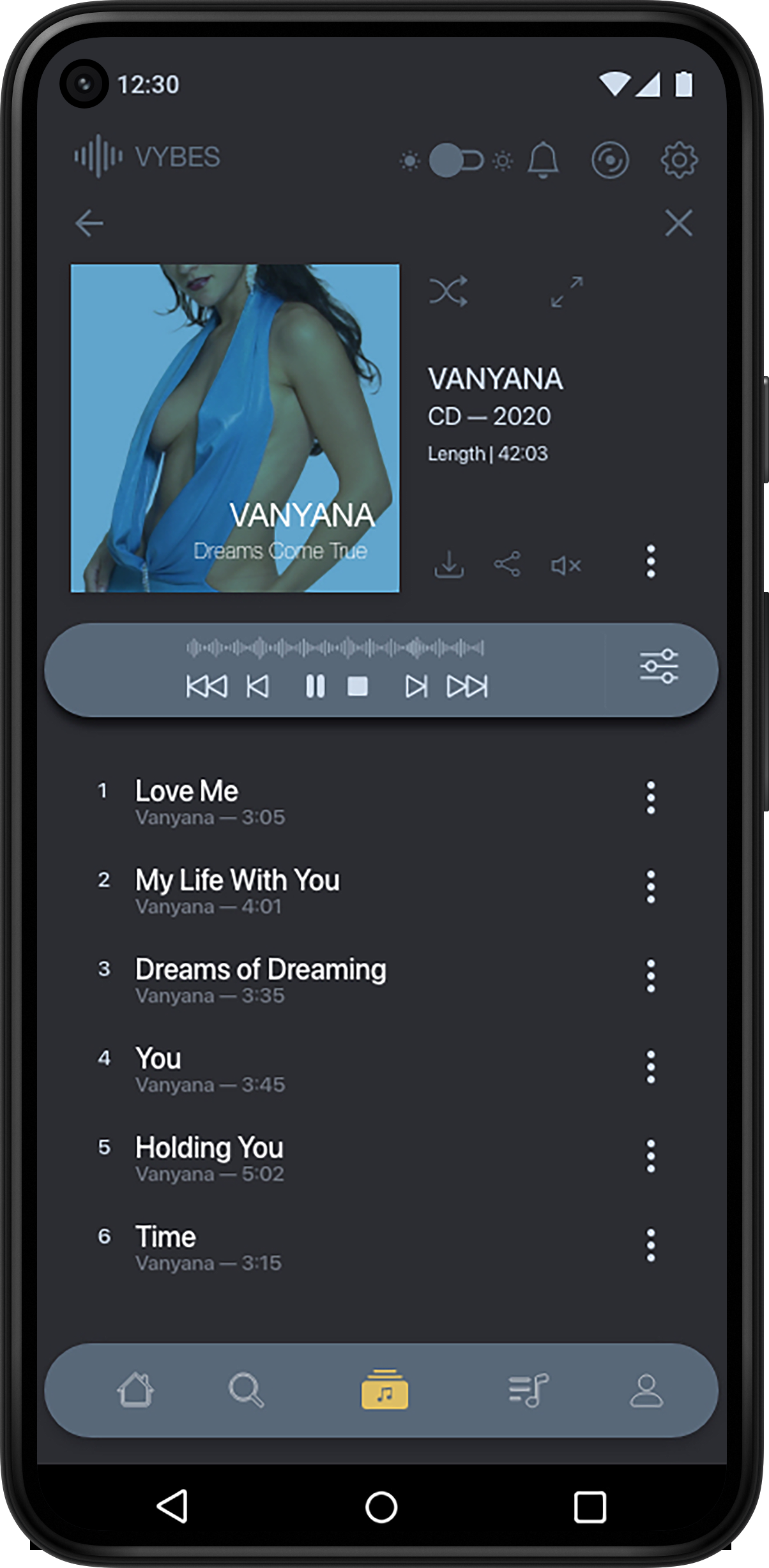Shuffle the album tracks
Viewport: 769px width, 1568px height.
click(448, 292)
